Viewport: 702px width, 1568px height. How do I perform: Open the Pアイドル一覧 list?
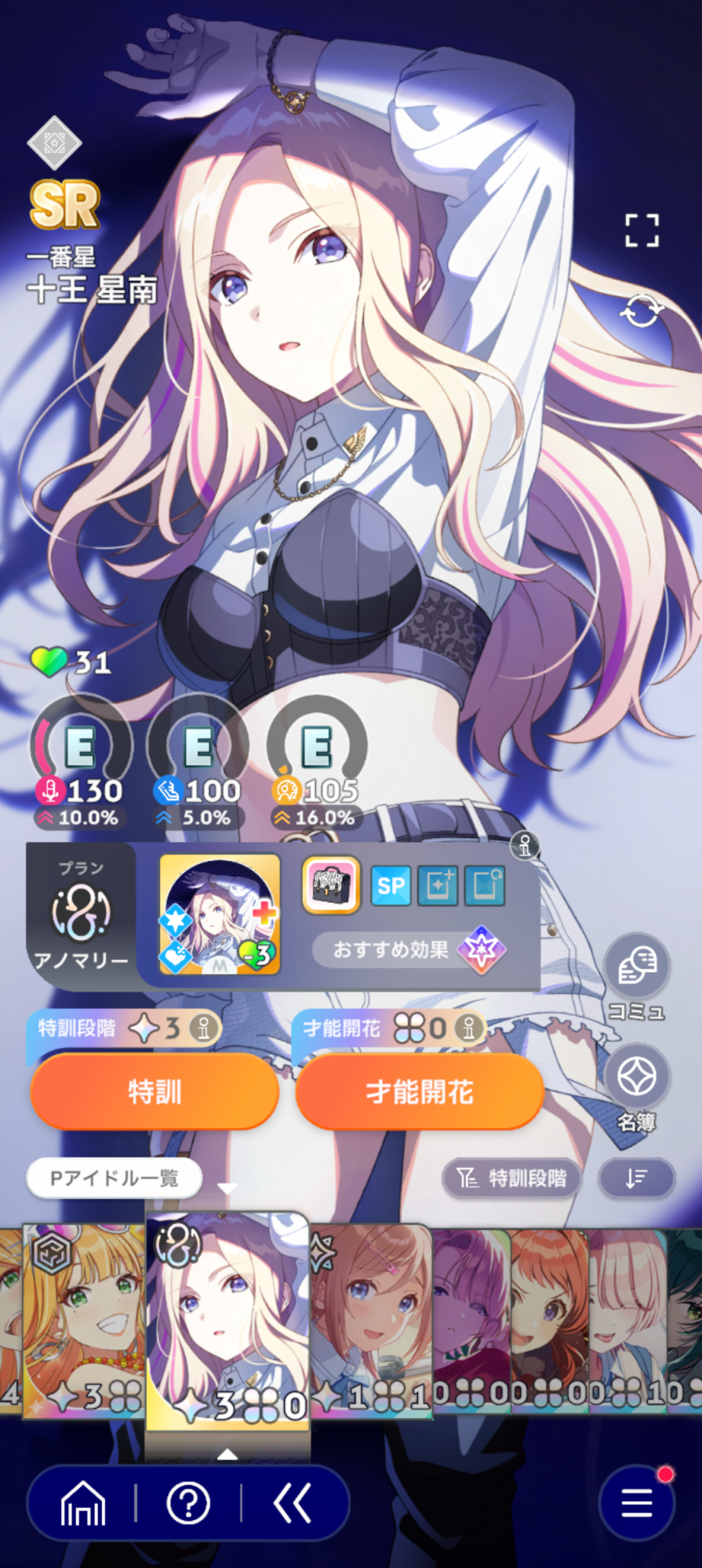[114, 1178]
